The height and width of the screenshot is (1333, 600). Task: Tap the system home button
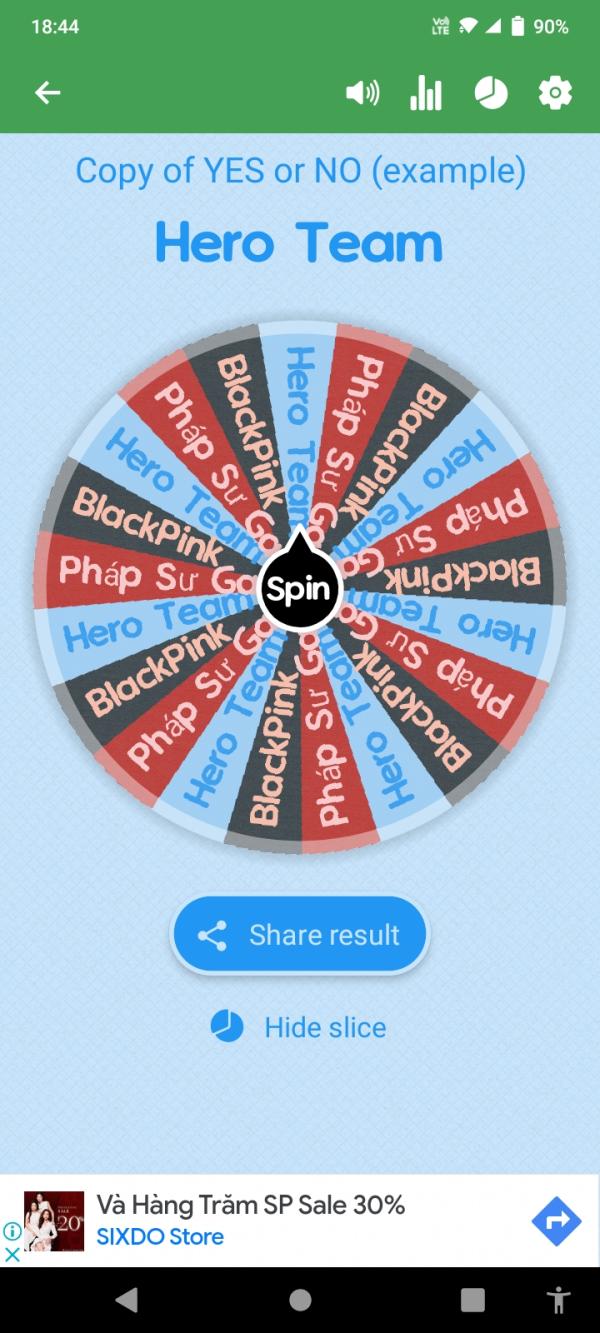[x=300, y=1299]
